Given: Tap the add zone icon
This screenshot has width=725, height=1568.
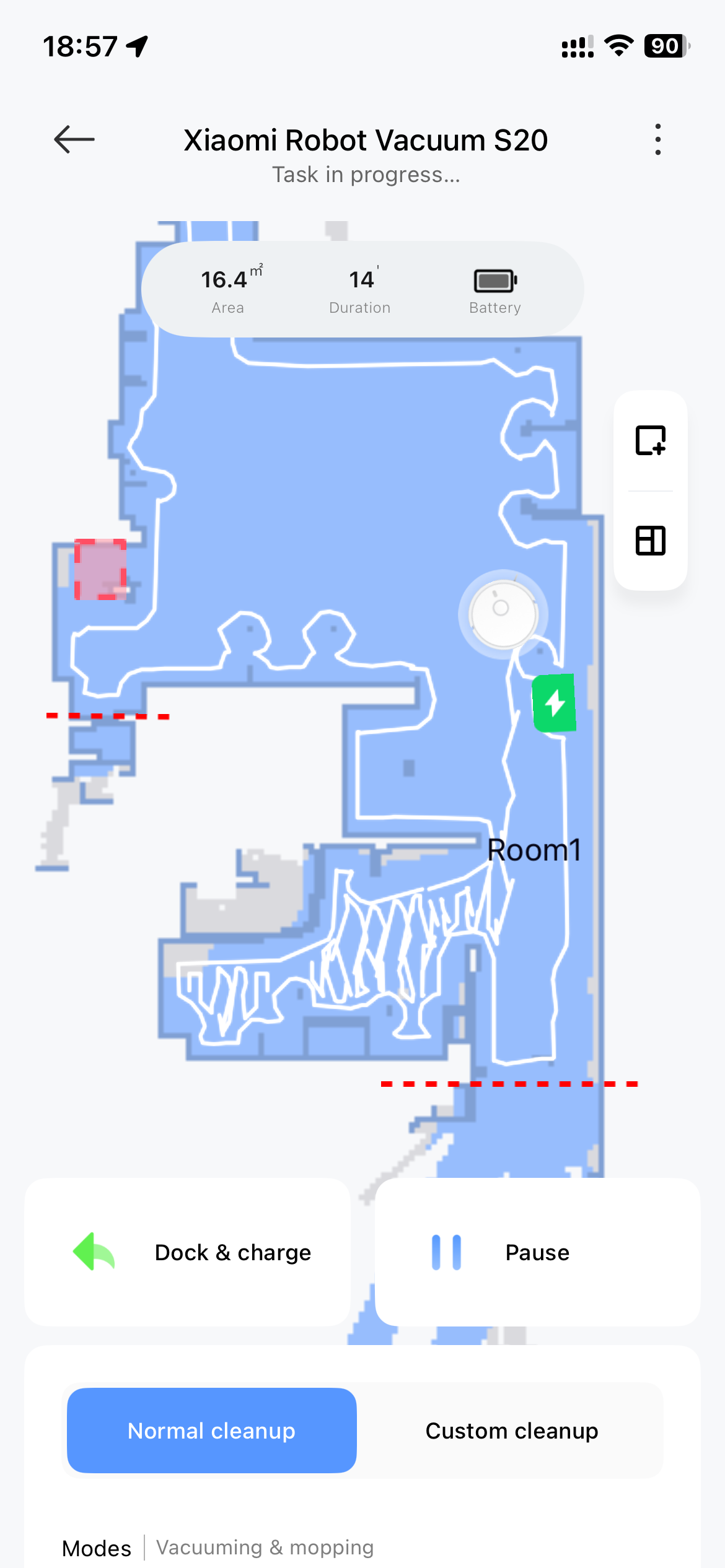Looking at the screenshot, I should tap(650, 440).
